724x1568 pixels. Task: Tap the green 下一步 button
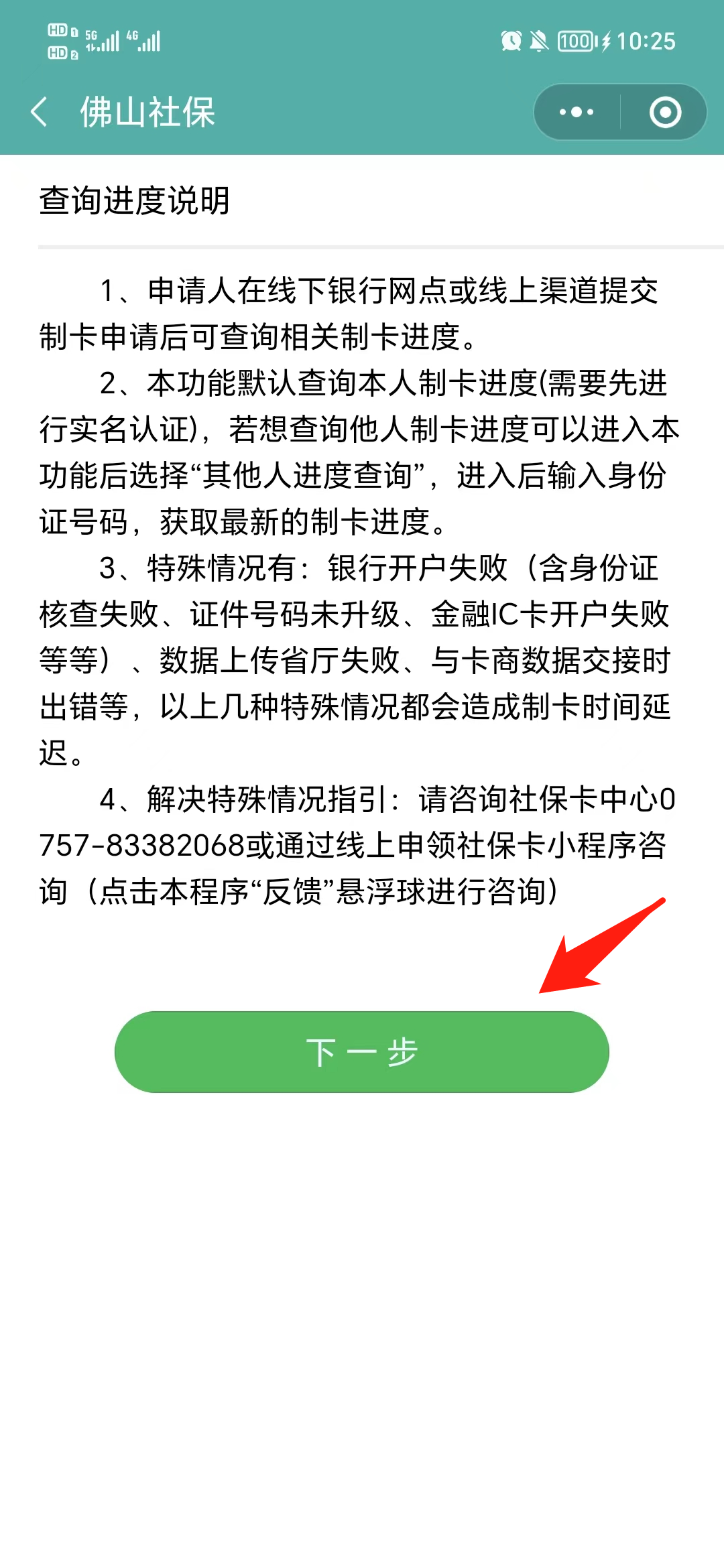tap(362, 1051)
